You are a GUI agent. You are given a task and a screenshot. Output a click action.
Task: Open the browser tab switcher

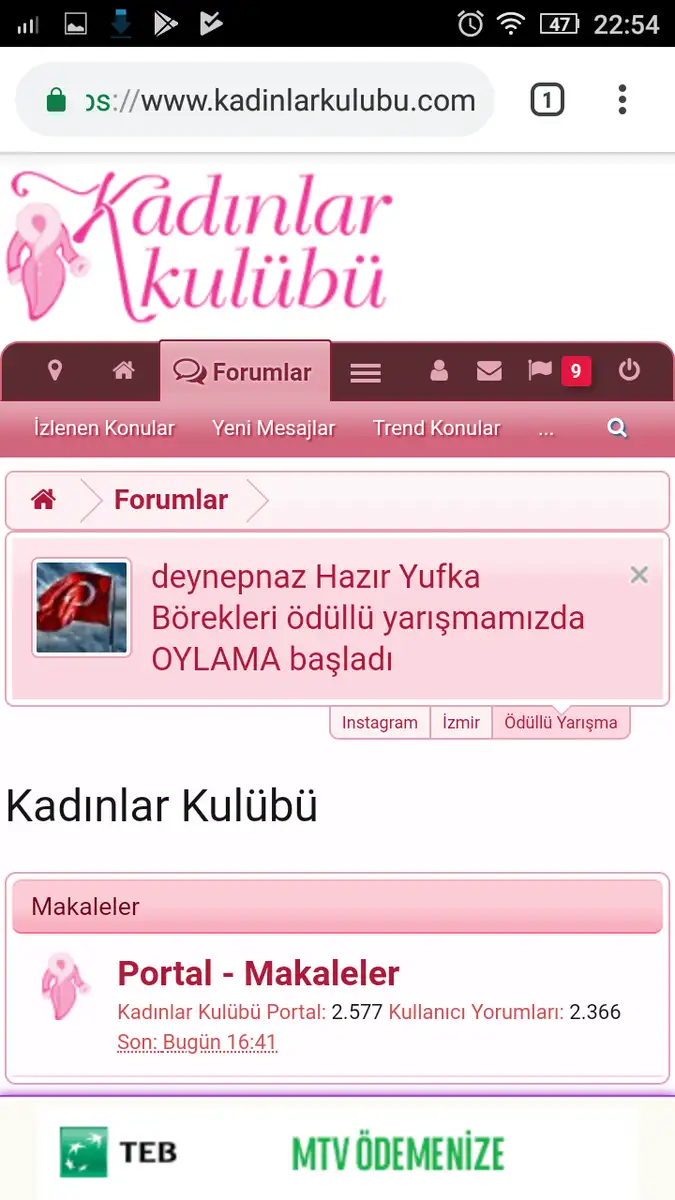(x=546, y=100)
